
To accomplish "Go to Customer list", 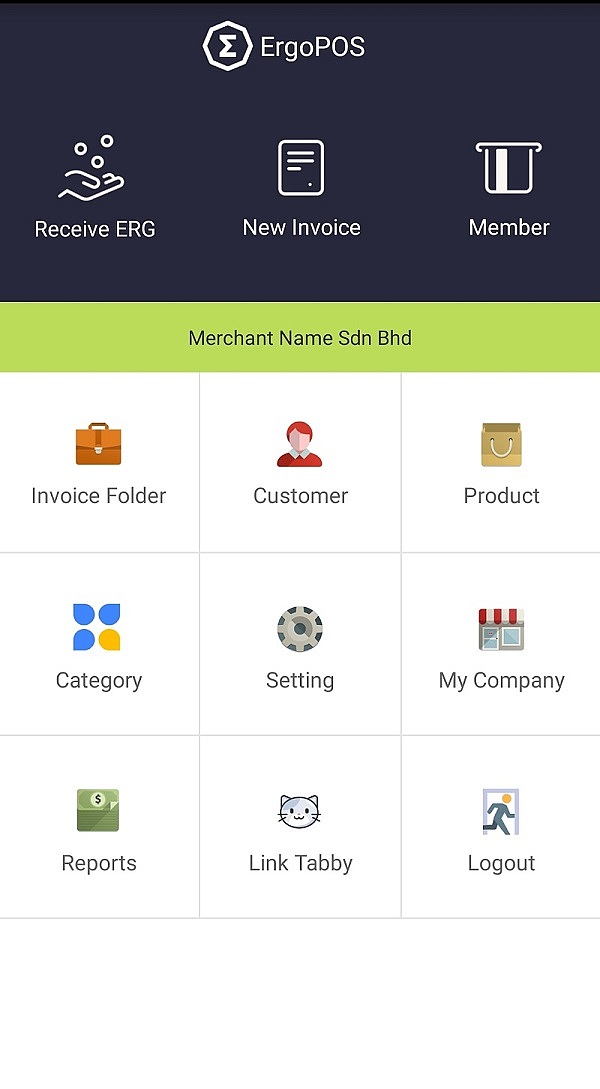I will (300, 464).
